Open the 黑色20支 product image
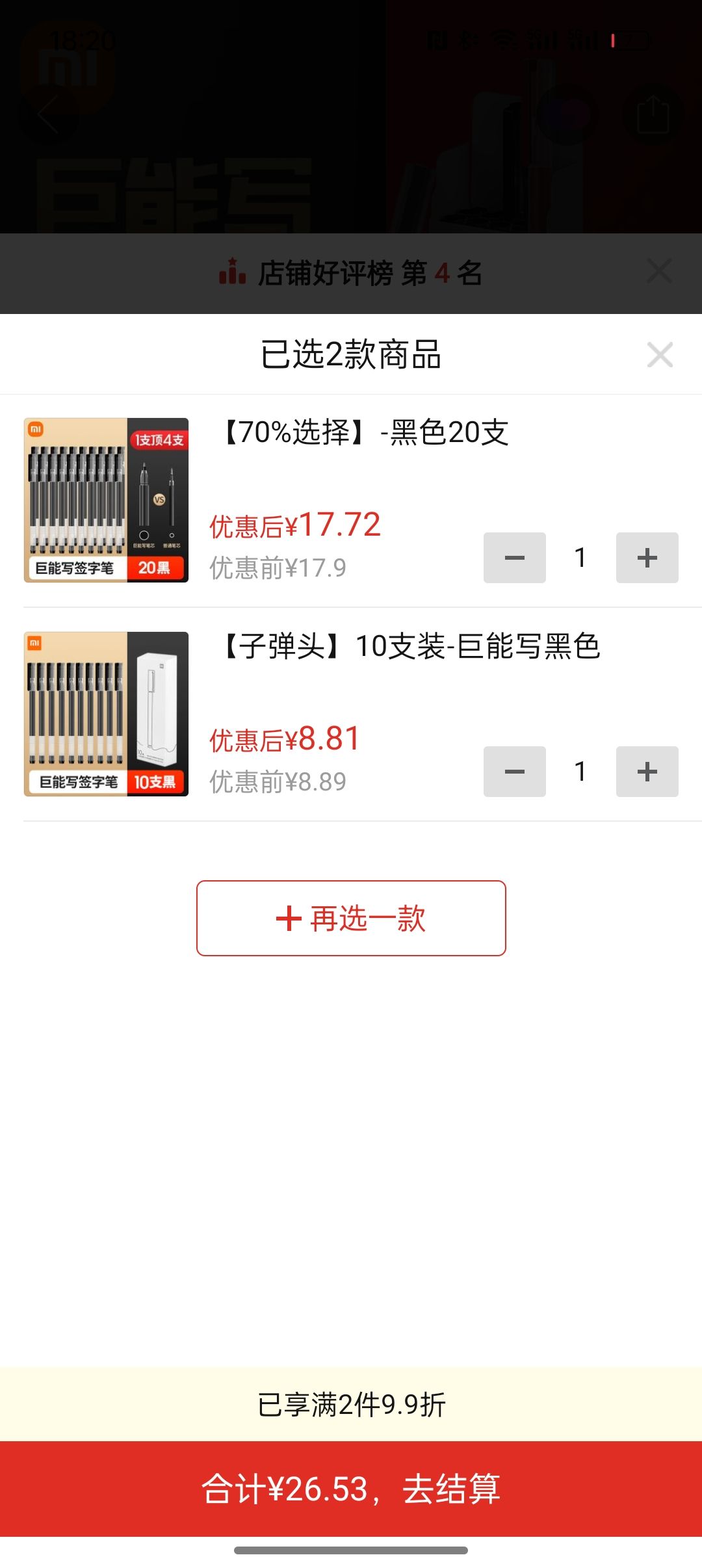This screenshot has height=1568, width=702. pos(106,500)
